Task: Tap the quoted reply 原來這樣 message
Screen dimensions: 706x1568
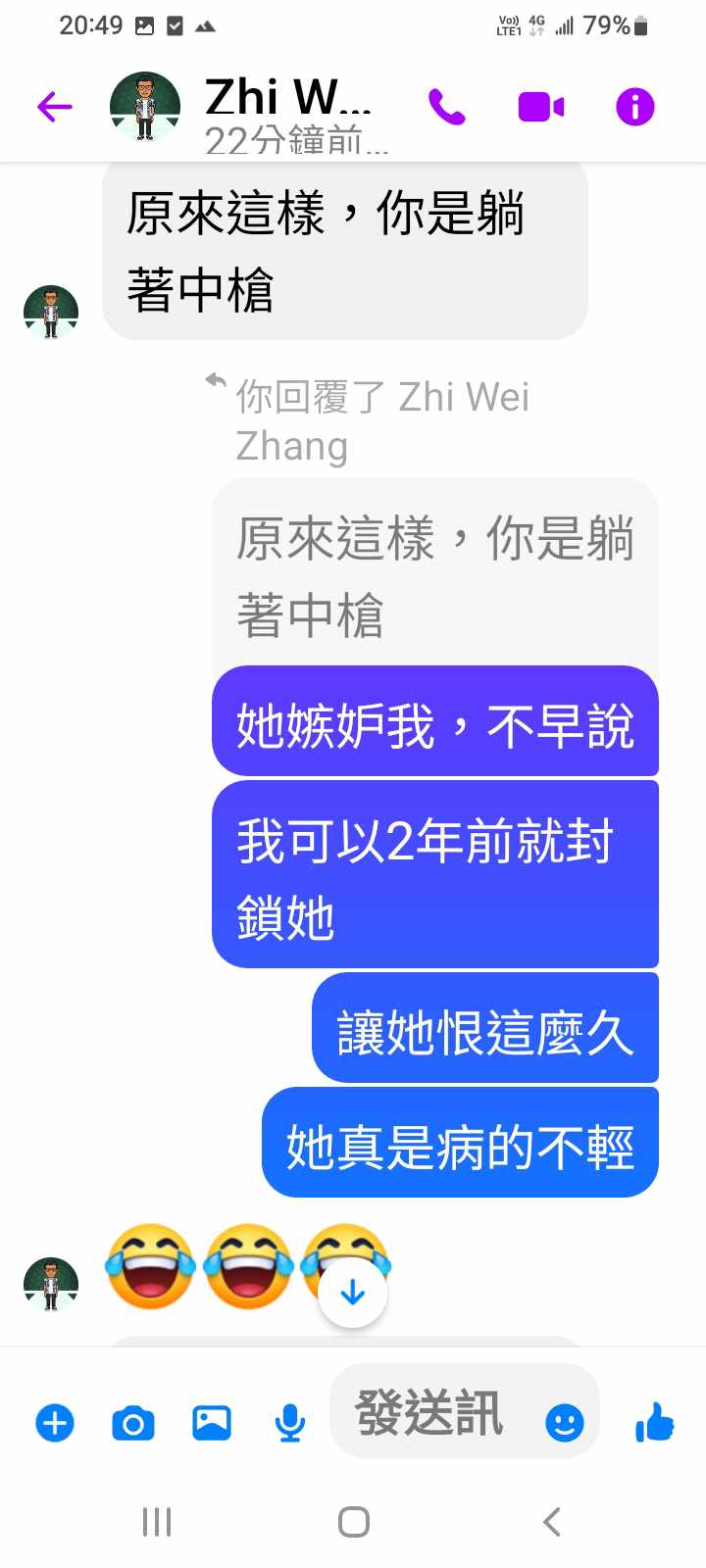Action: click(x=434, y=576)
